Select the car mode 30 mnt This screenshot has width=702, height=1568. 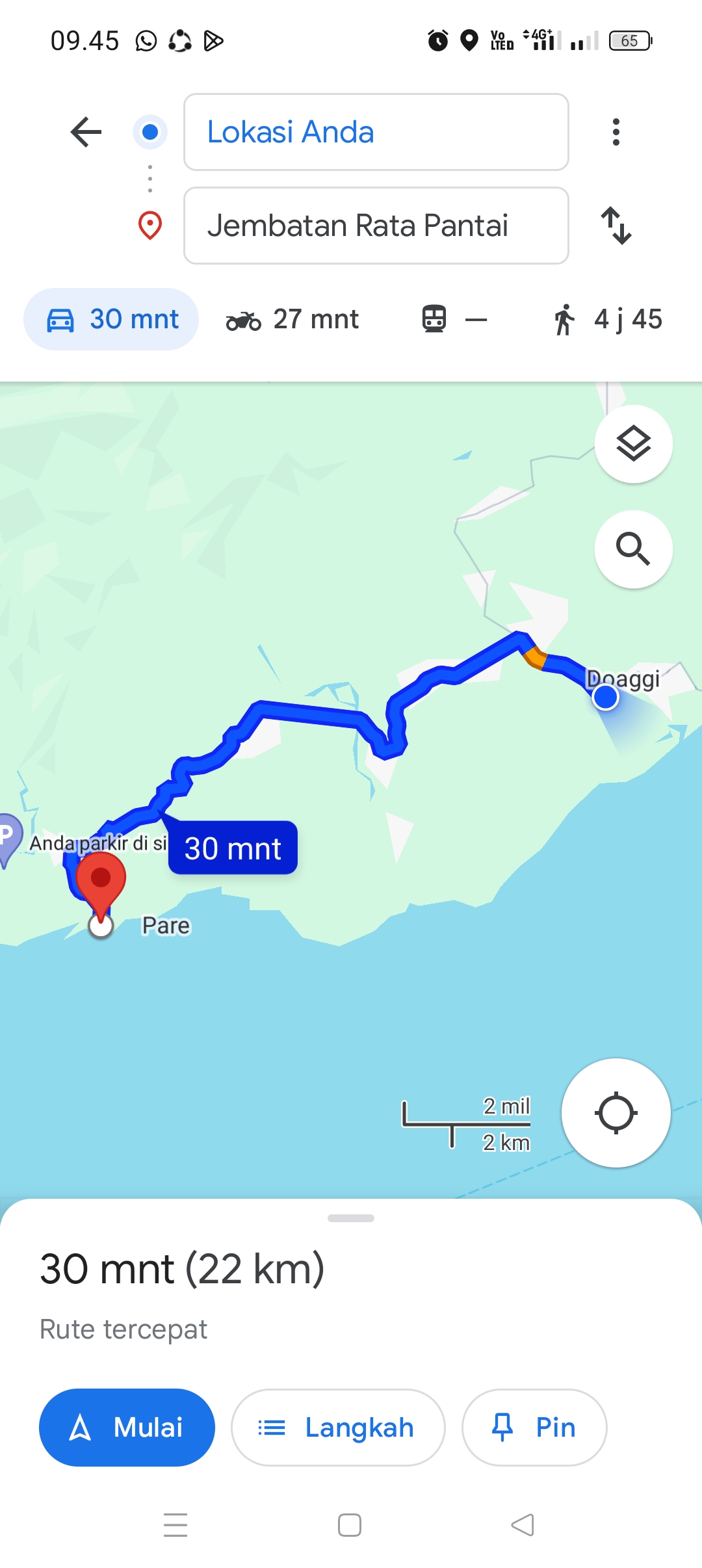pos(111,319)
